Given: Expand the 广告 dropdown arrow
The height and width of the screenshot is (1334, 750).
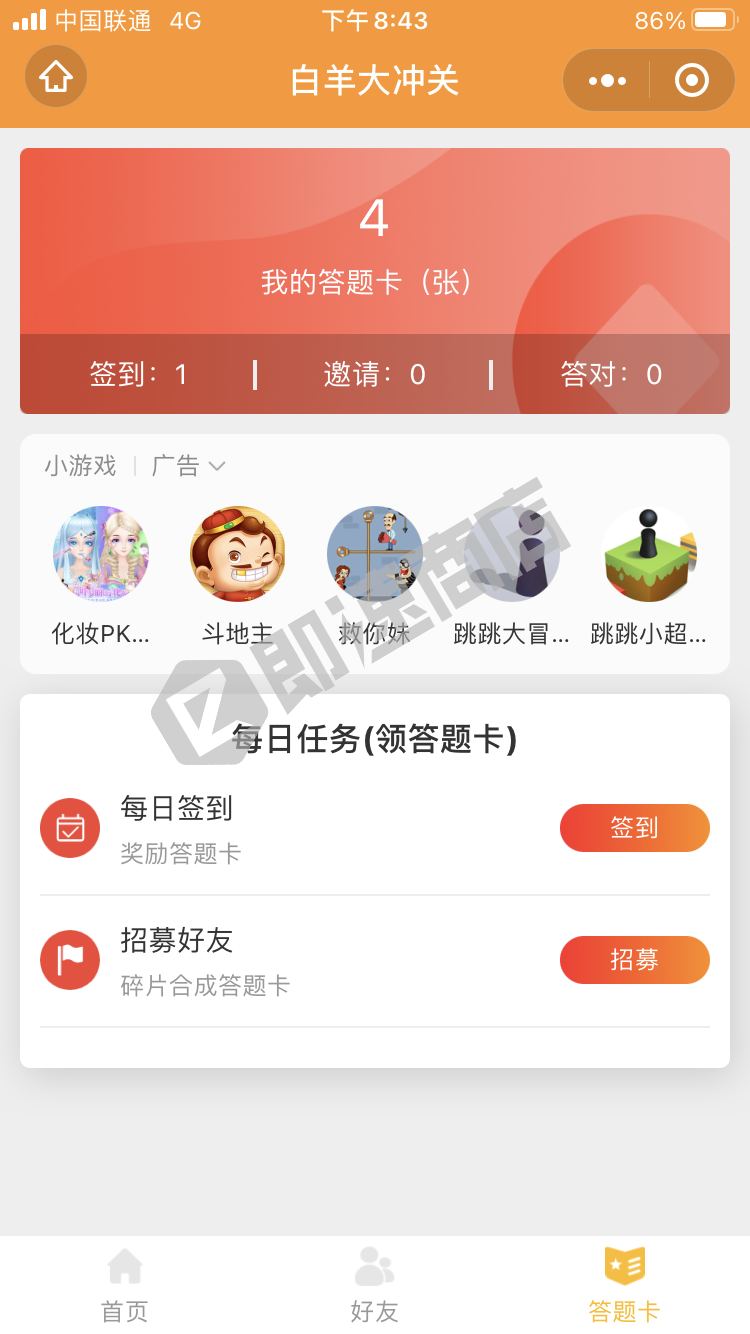Looking at the screenshot, I should click(217, 466).
